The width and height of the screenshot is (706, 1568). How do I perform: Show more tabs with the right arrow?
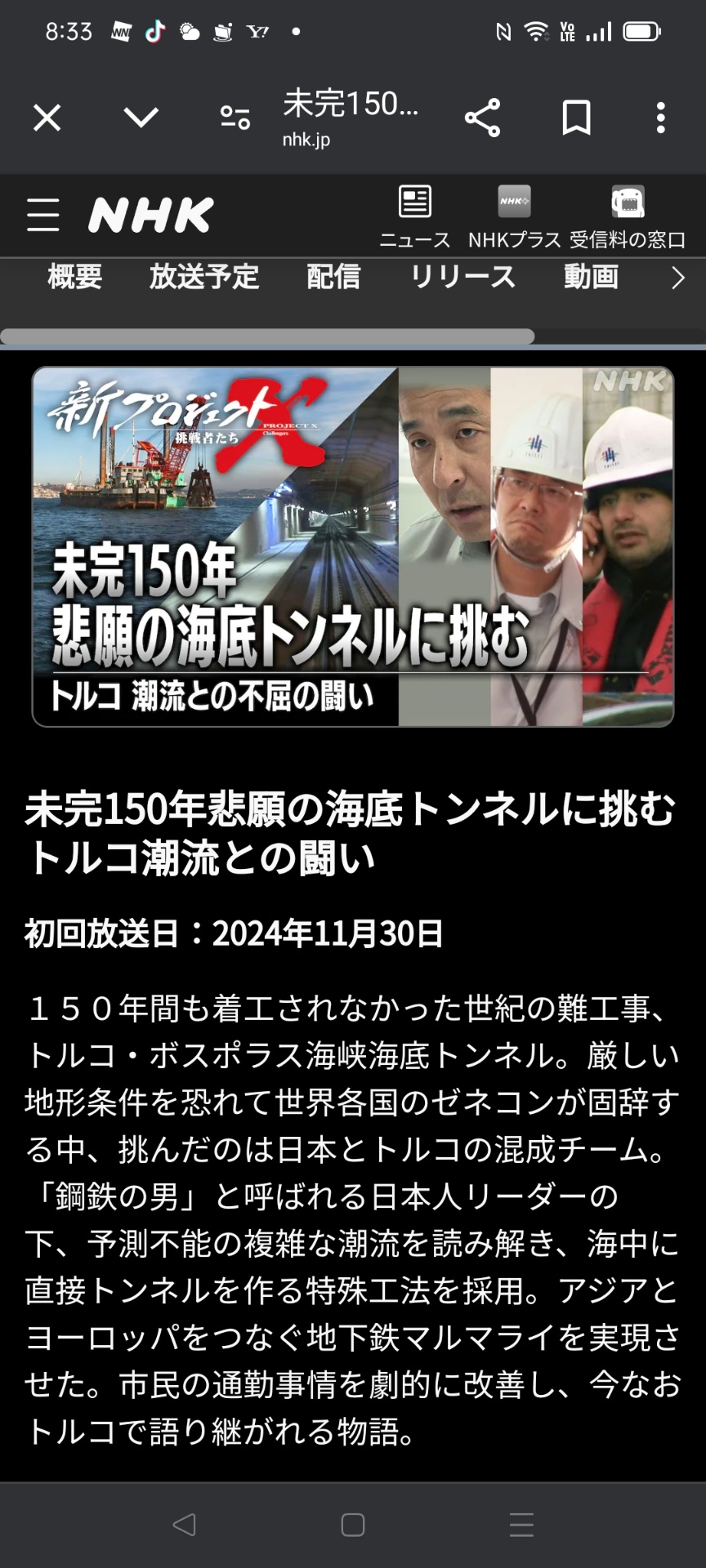(677, 278)
